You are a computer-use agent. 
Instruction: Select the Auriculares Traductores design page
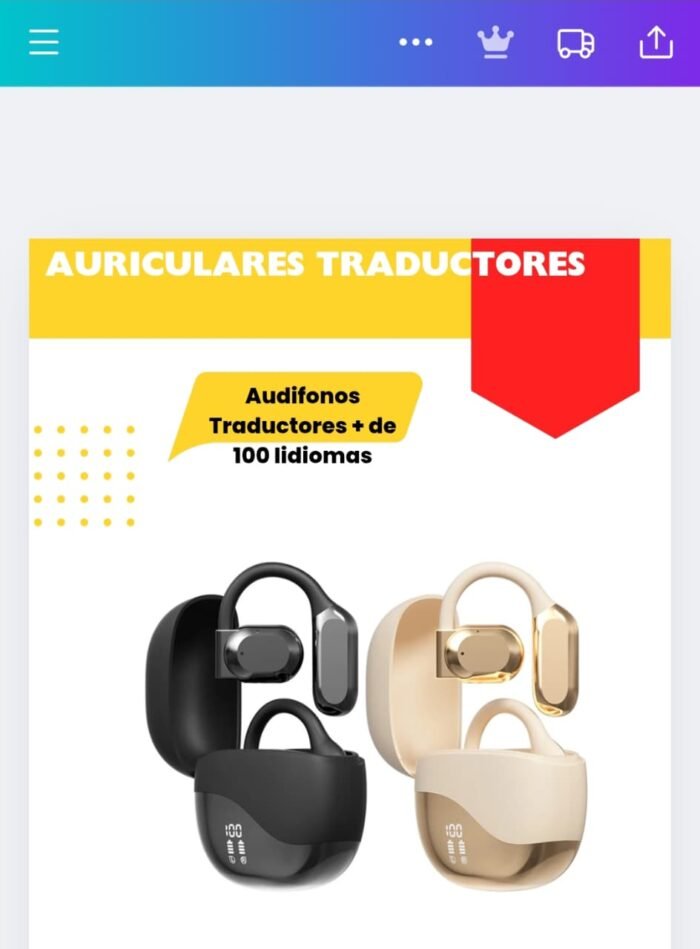pos(349,600)
